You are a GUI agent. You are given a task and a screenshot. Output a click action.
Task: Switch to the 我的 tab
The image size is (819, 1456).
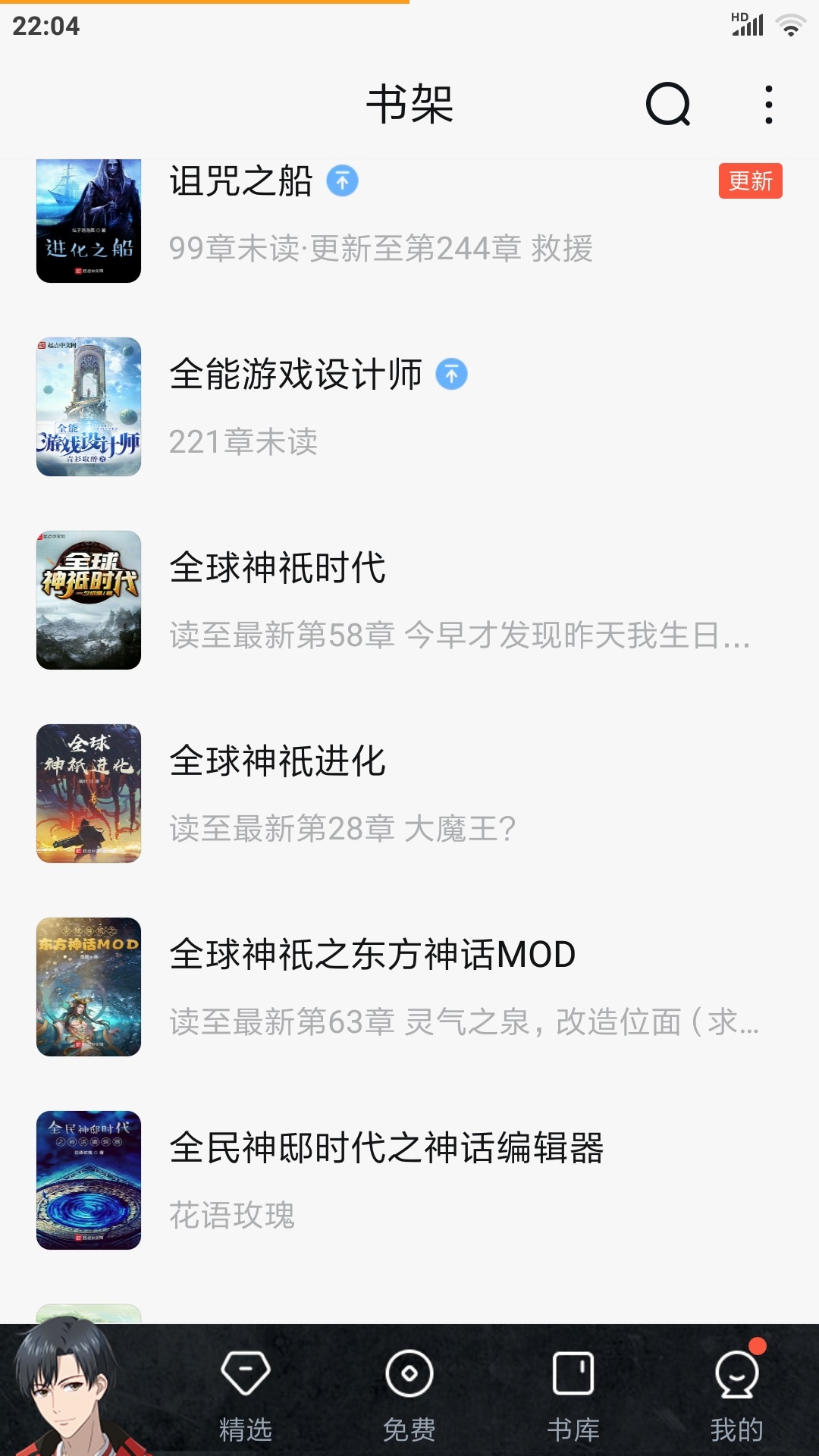point(737,1394)
